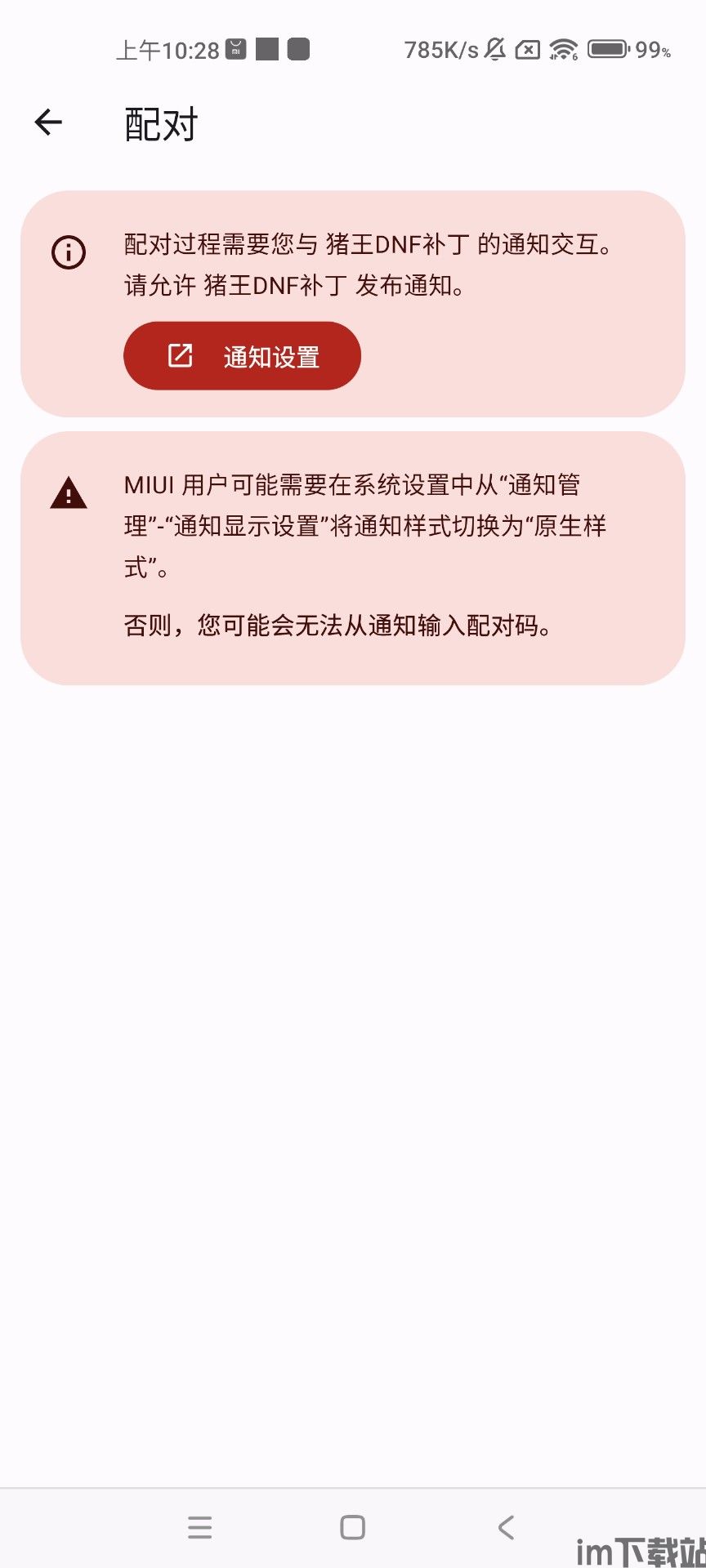Go back from the 配对 page

coord(48,122)
